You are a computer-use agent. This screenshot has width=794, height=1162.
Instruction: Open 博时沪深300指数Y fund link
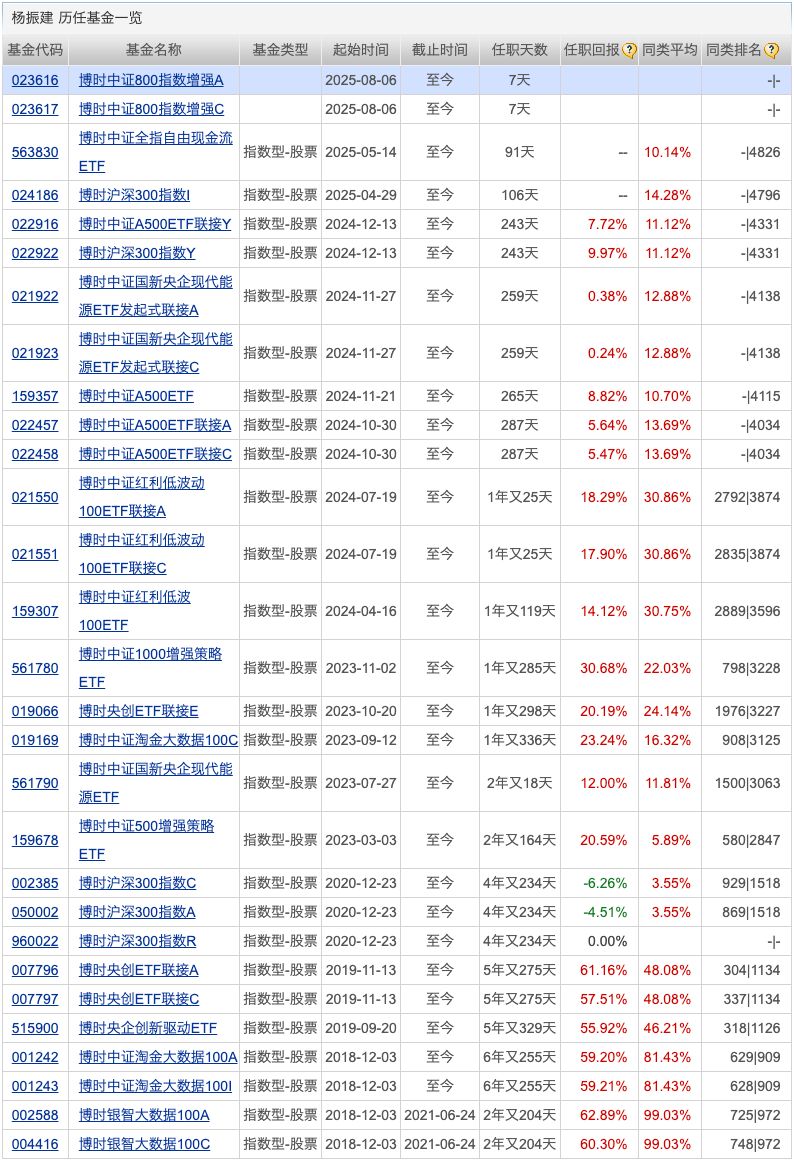coord(137,253)
